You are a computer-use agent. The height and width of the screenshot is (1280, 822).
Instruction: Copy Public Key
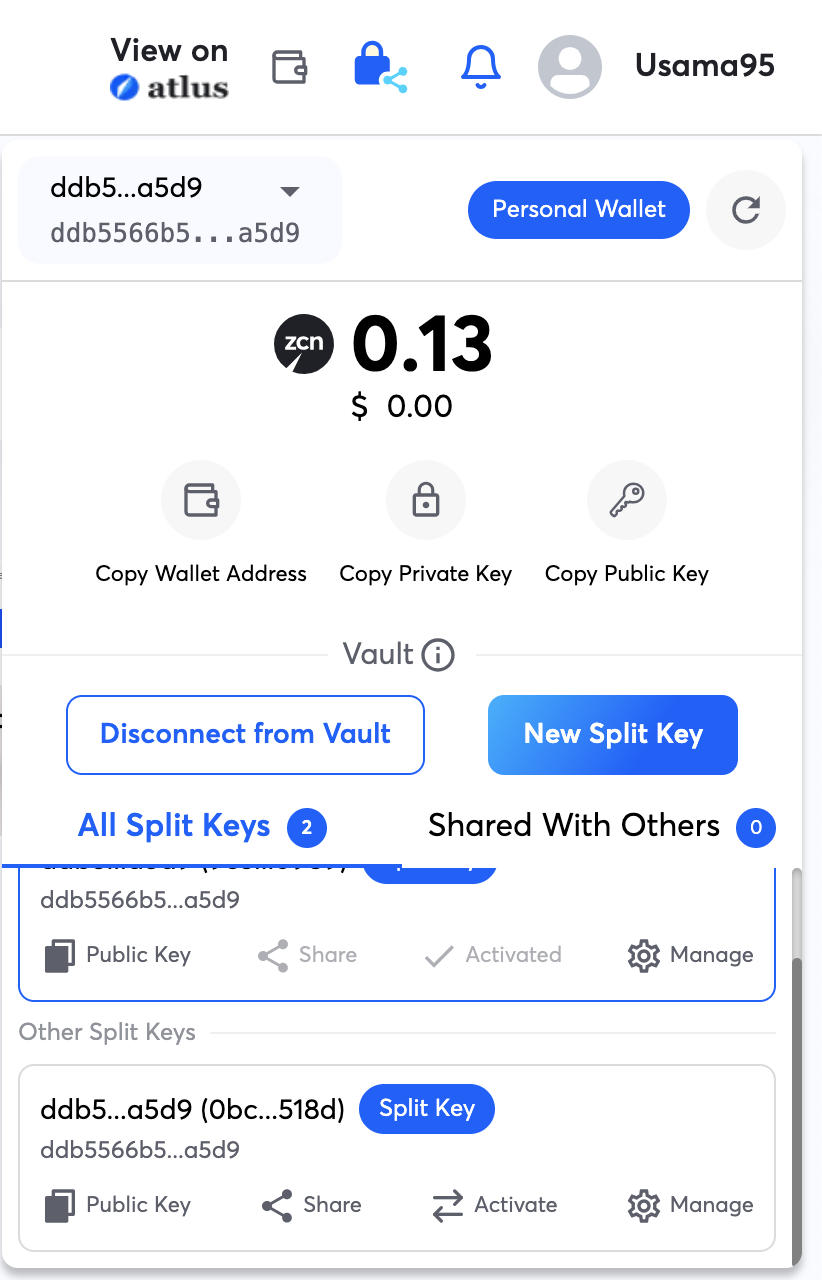point(626,500)
